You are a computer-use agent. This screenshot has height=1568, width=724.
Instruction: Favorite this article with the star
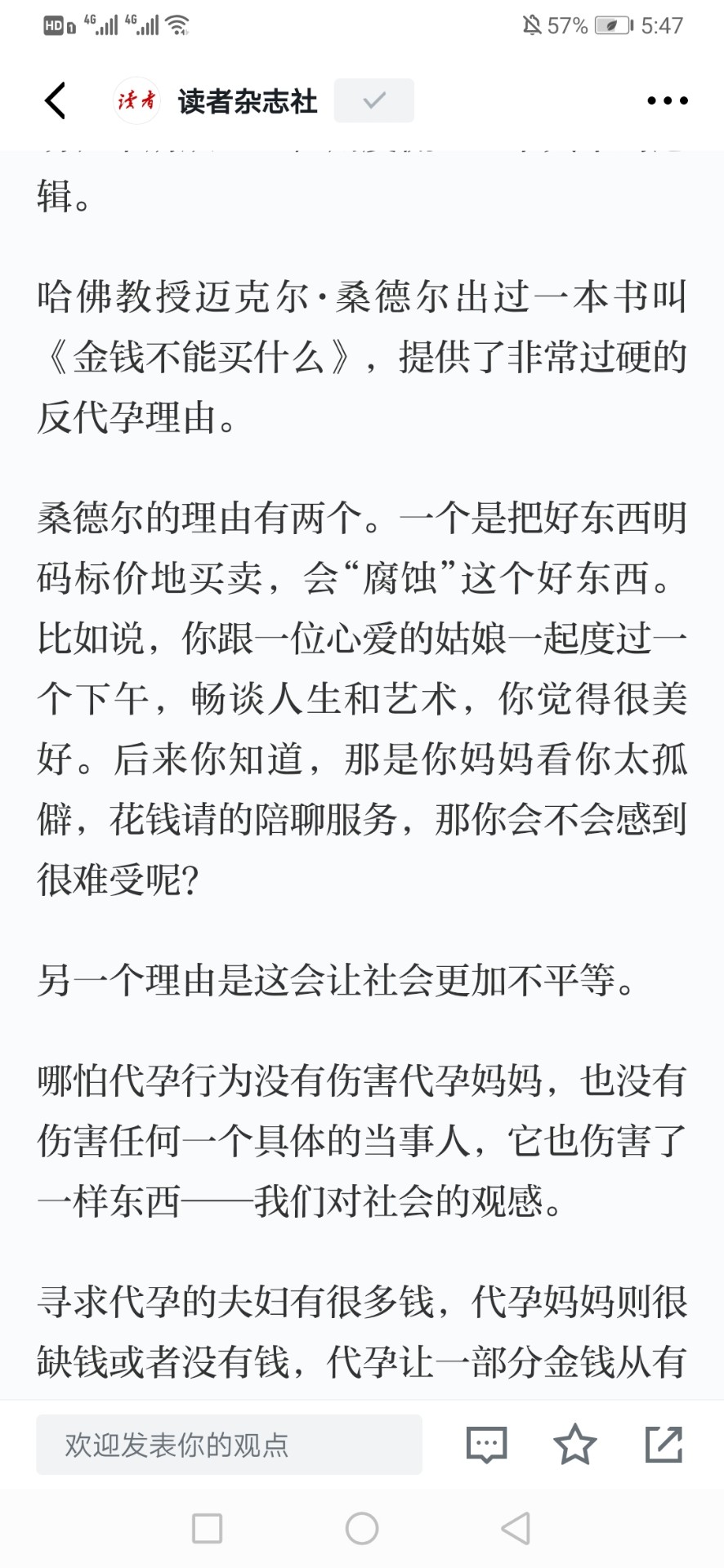coord(575,1445)
